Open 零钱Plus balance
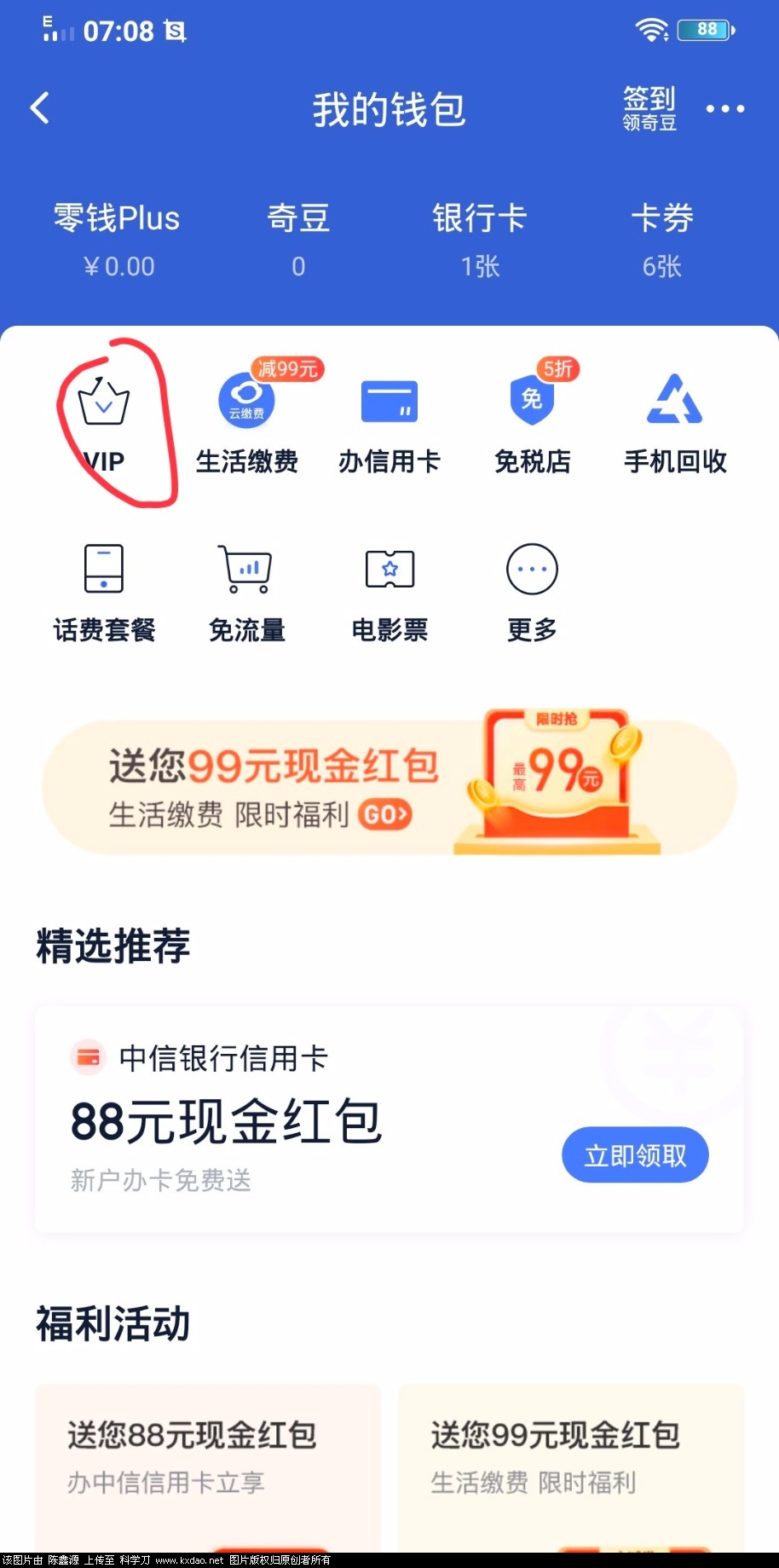The width and height of the screenshot is (779, 1568). coord(118,240)
